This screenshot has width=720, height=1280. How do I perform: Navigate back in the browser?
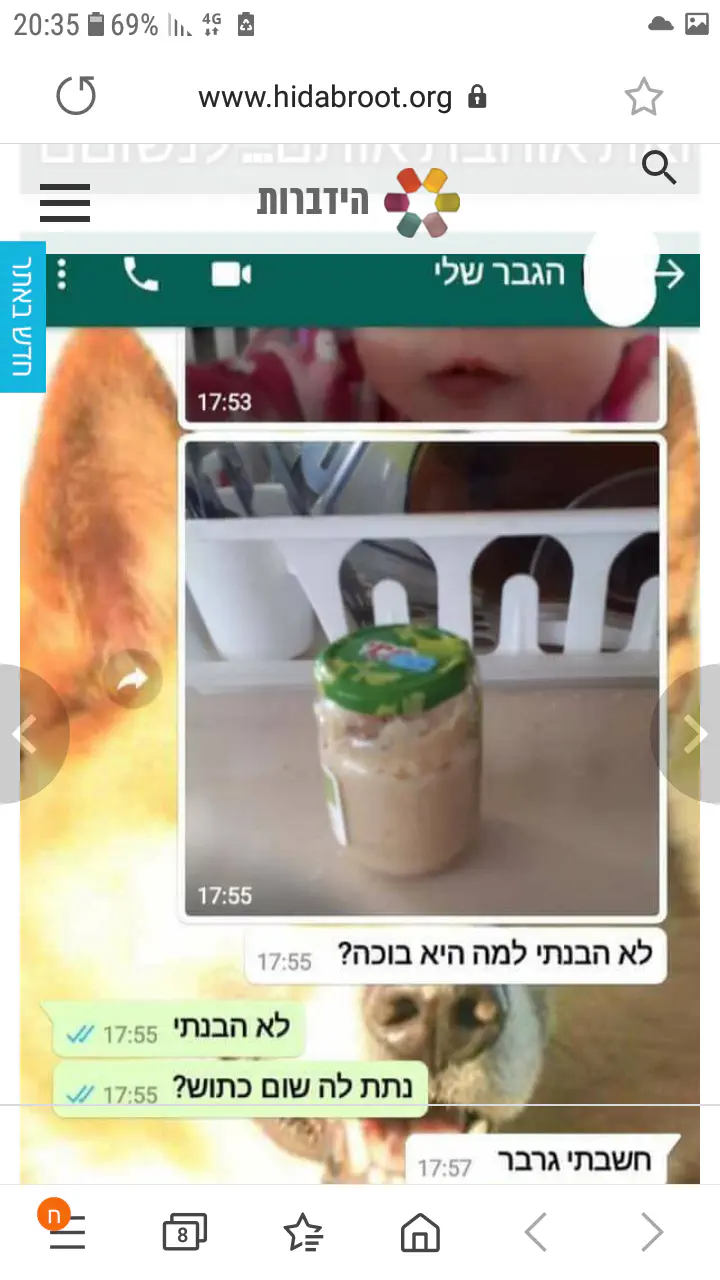click(x=536, y=1233)
